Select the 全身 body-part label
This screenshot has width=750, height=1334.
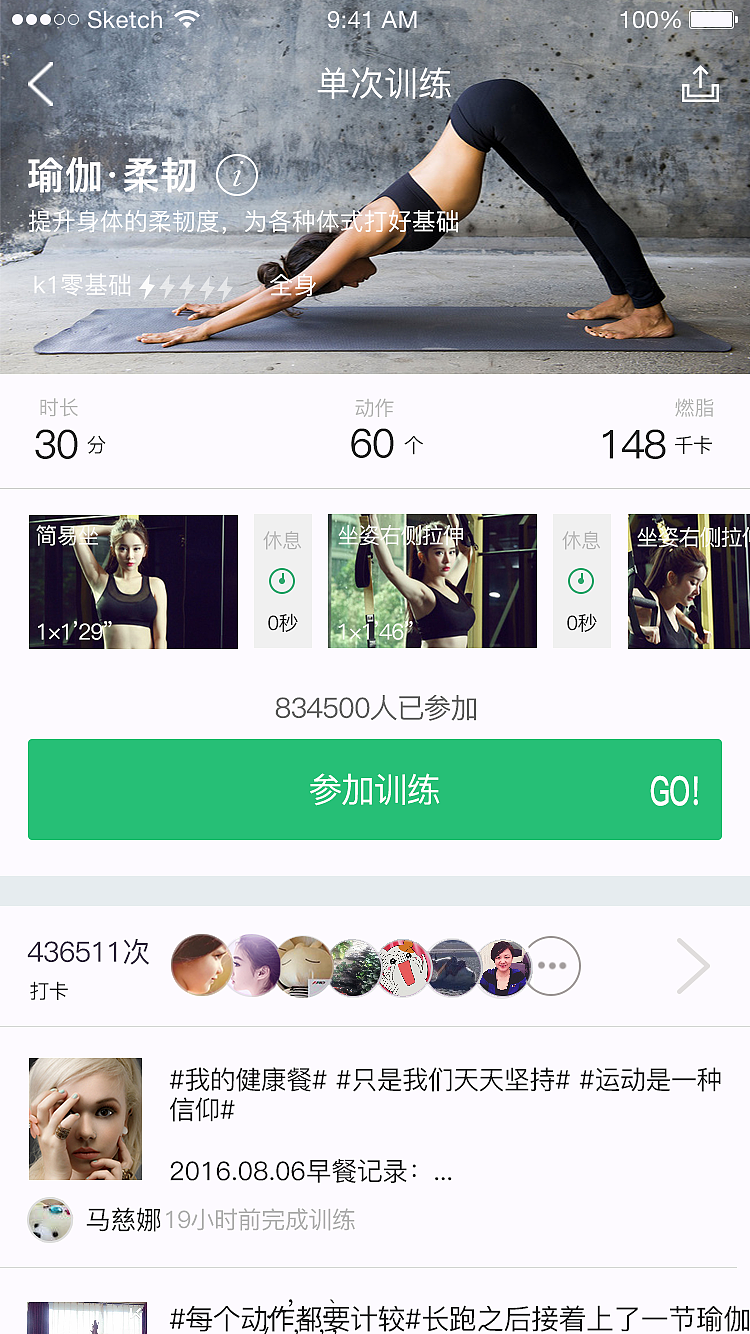294,285
